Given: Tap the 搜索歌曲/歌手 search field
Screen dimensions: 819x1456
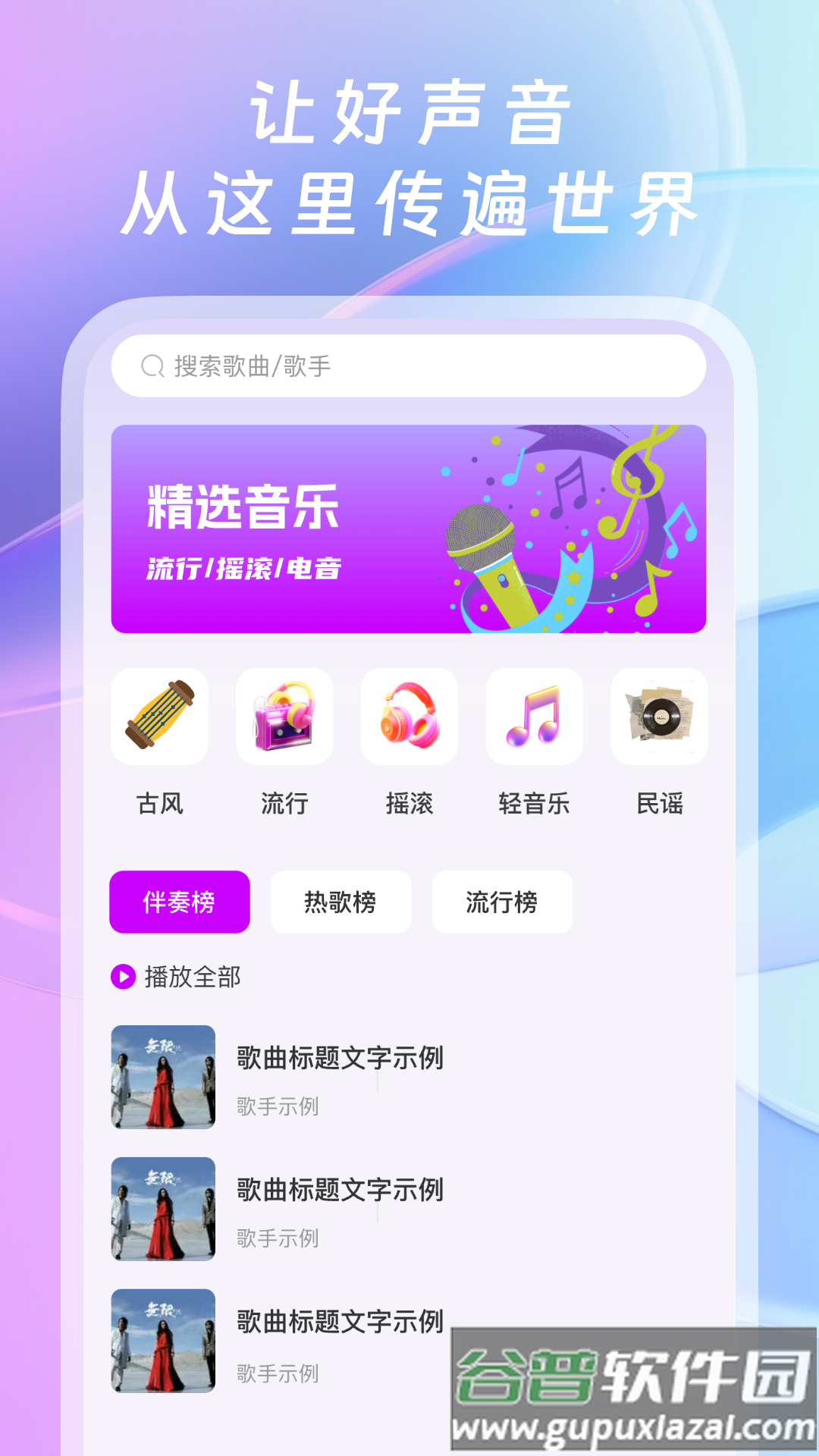Looking at the screenshot, I should [409, 366].
